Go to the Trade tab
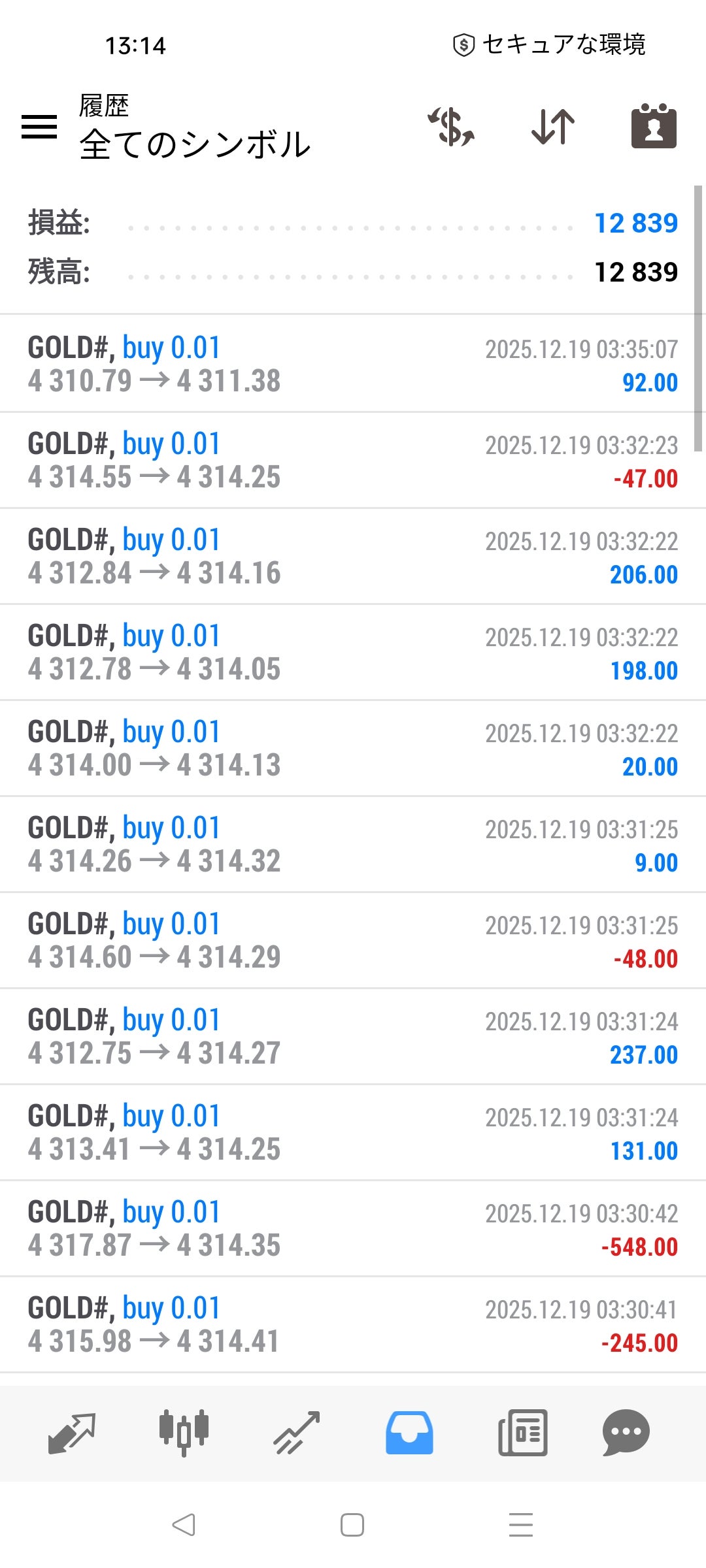The width and height of the screenshot is (706, 1568). [297, 1432]
